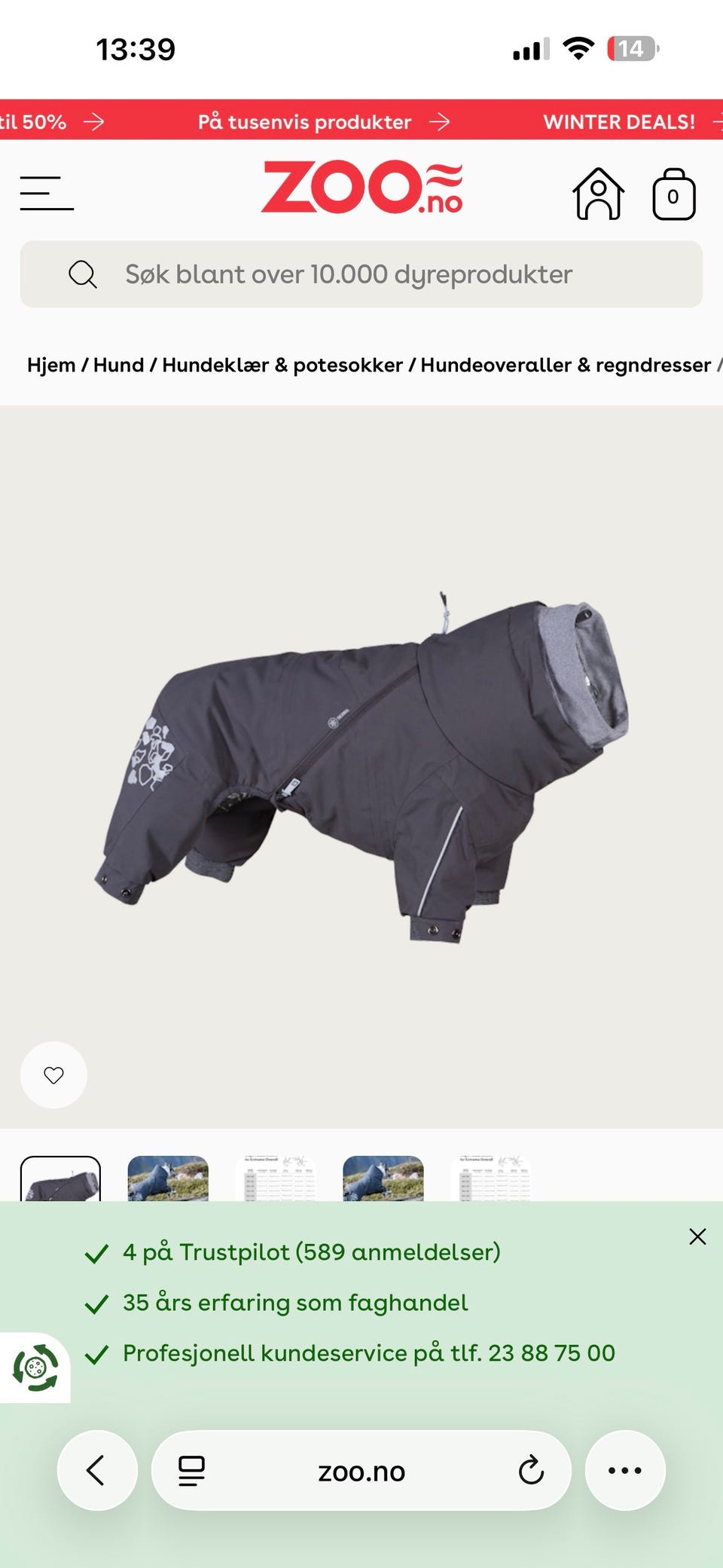This screenshot has height=1568, width=723.
Task: Open the WINTER DEALS! banner link
Action: tap(619, 122)
